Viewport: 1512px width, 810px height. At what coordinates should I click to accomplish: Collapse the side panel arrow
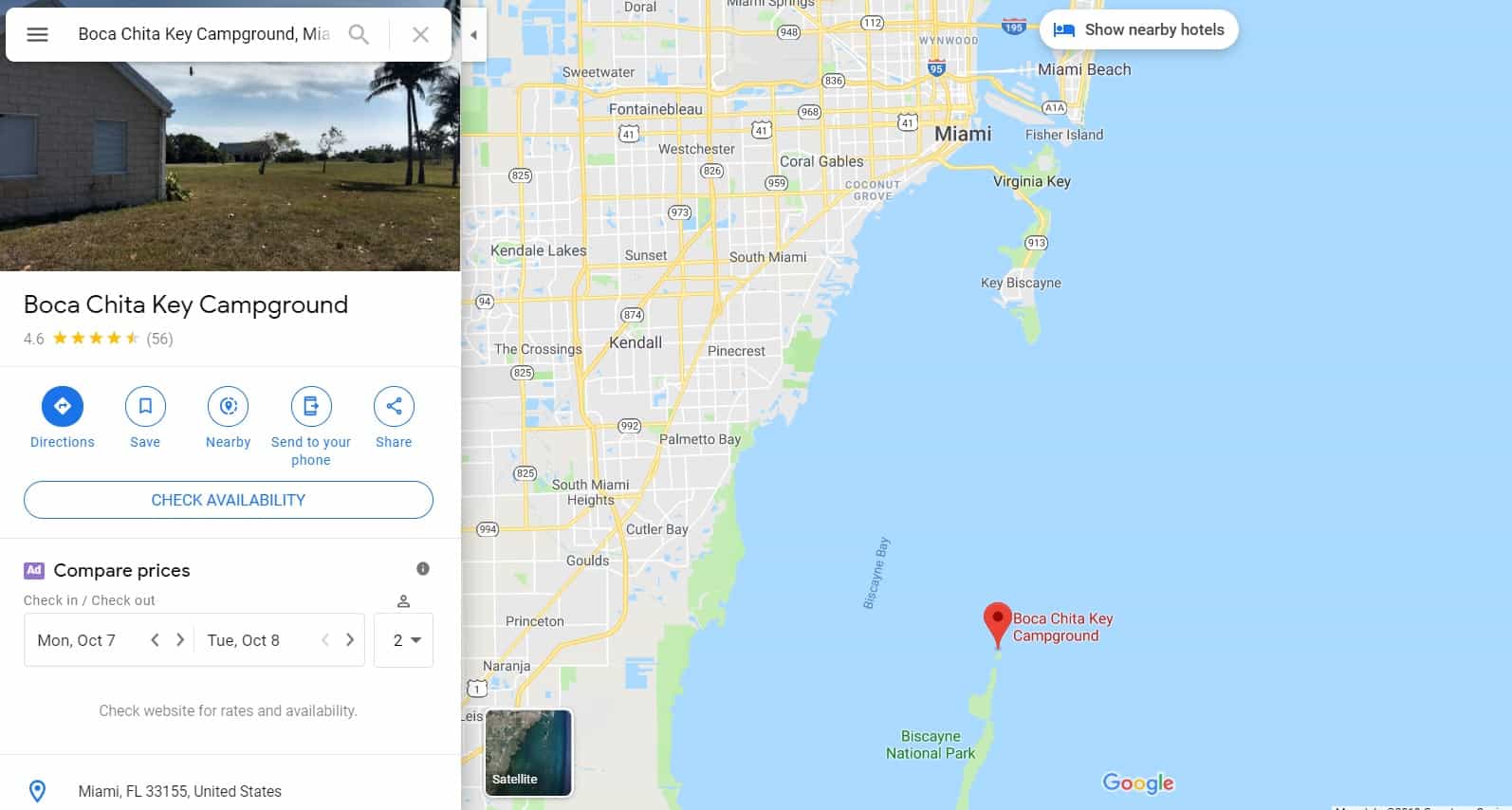pyautogui.click(x=473, y=35)
